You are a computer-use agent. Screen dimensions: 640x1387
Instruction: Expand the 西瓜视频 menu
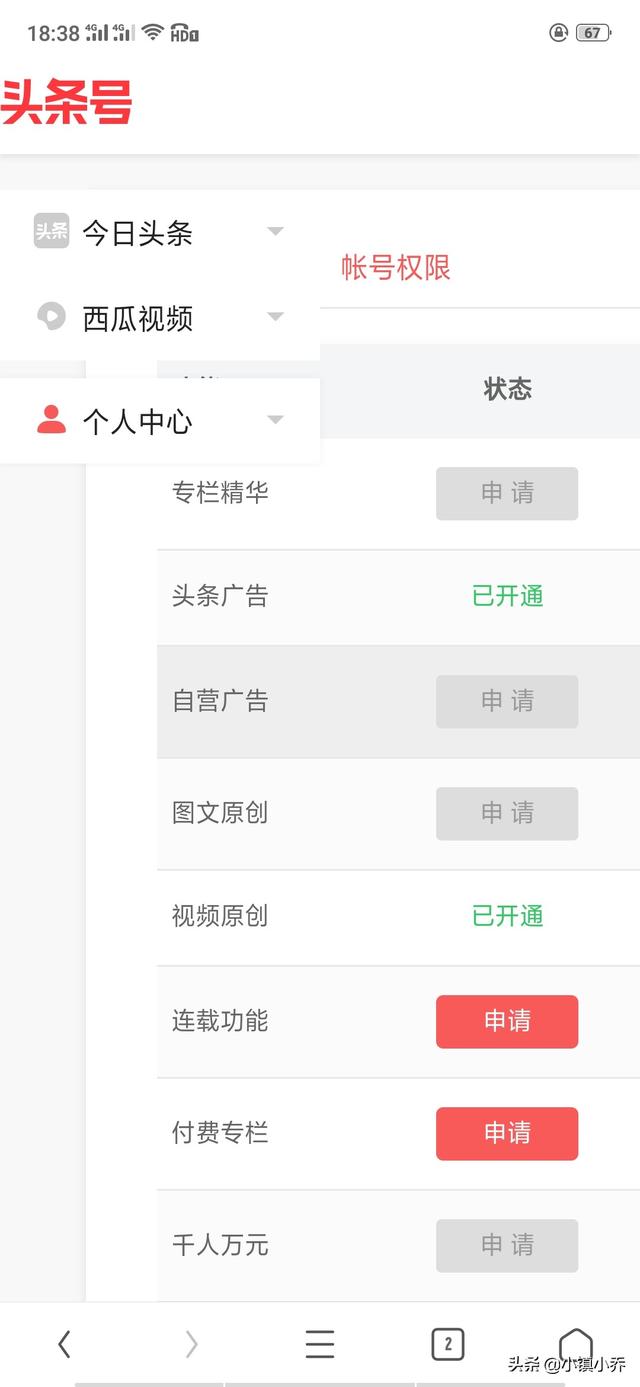pyautogui.click(x=160, y=318)
